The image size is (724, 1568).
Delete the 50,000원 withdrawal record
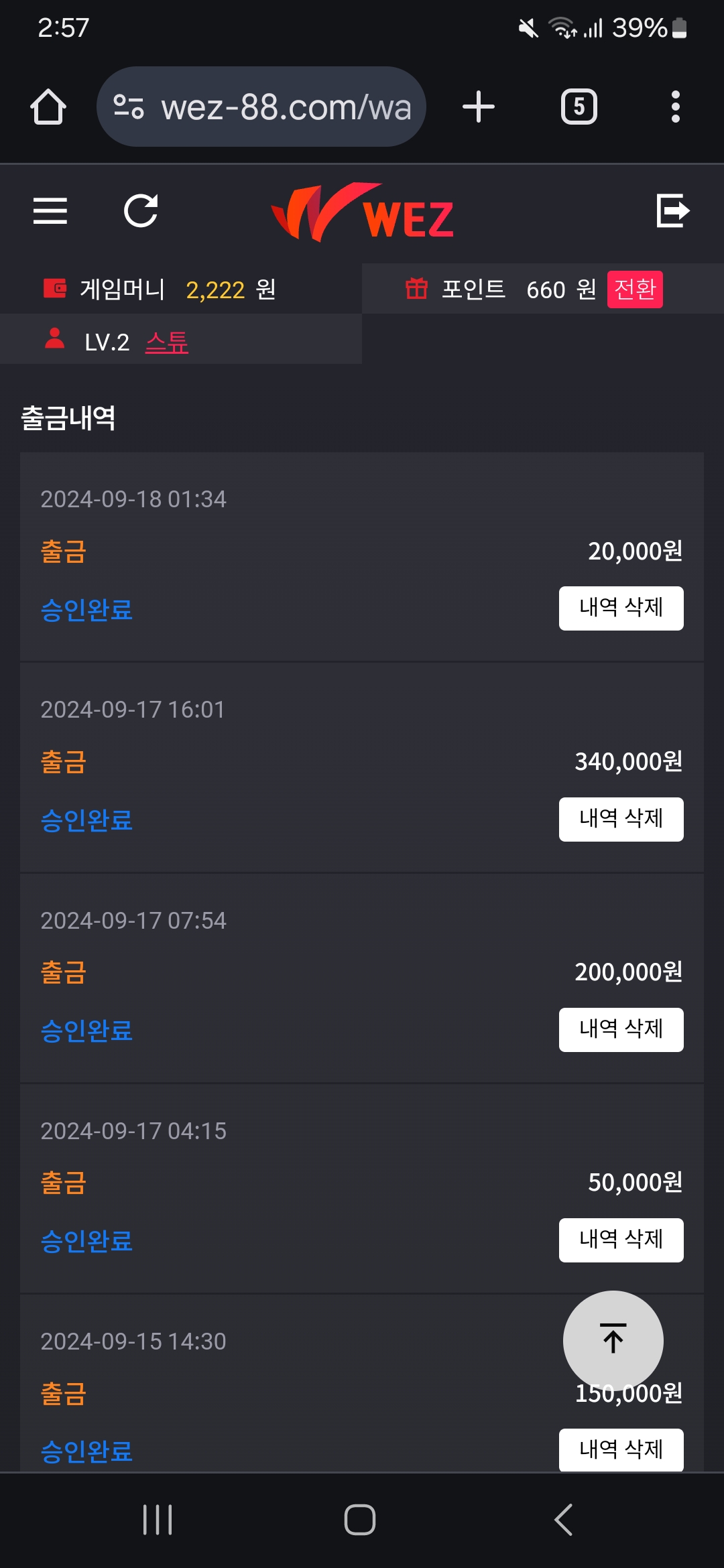coord(621,1240)
